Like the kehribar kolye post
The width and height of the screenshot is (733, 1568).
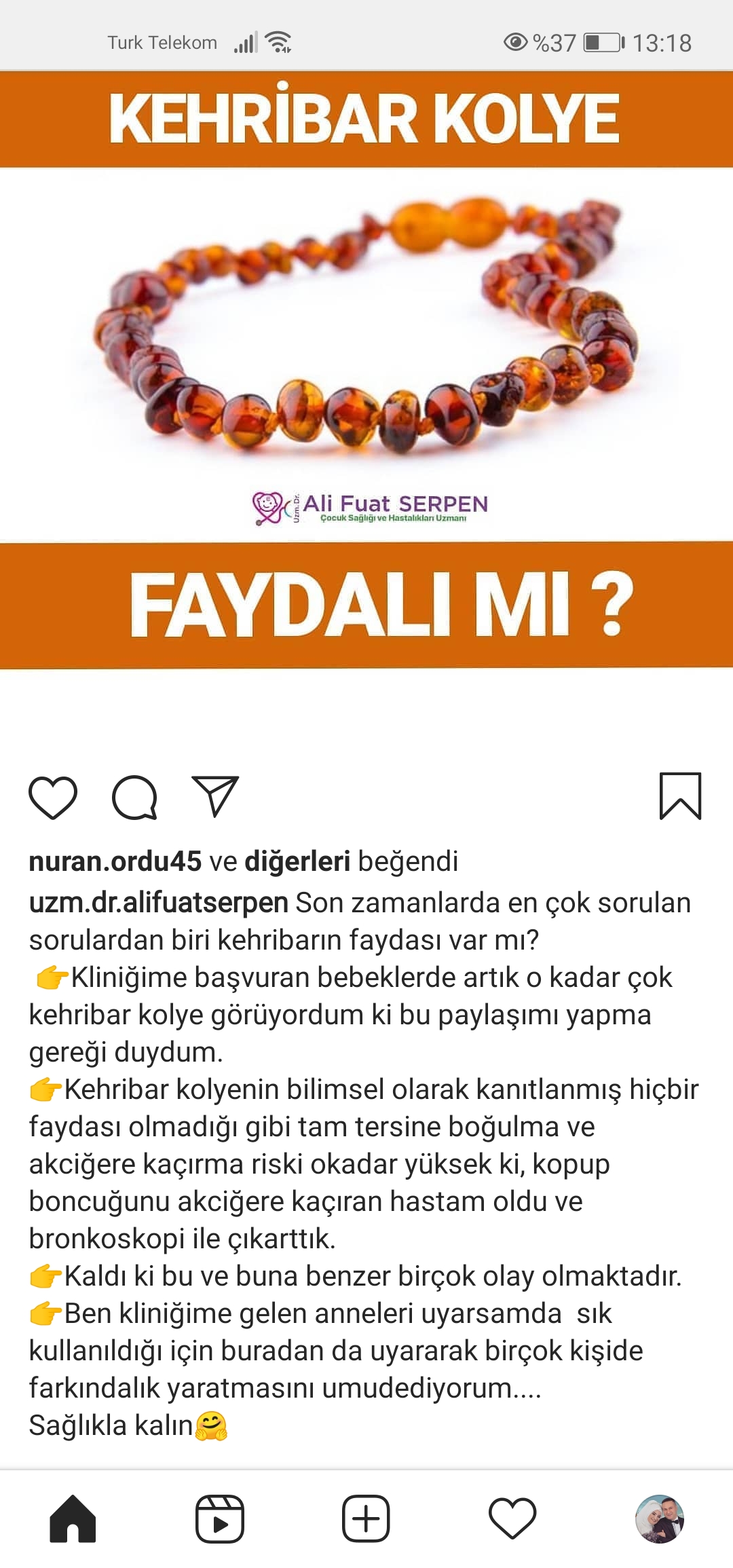[53, 797]
